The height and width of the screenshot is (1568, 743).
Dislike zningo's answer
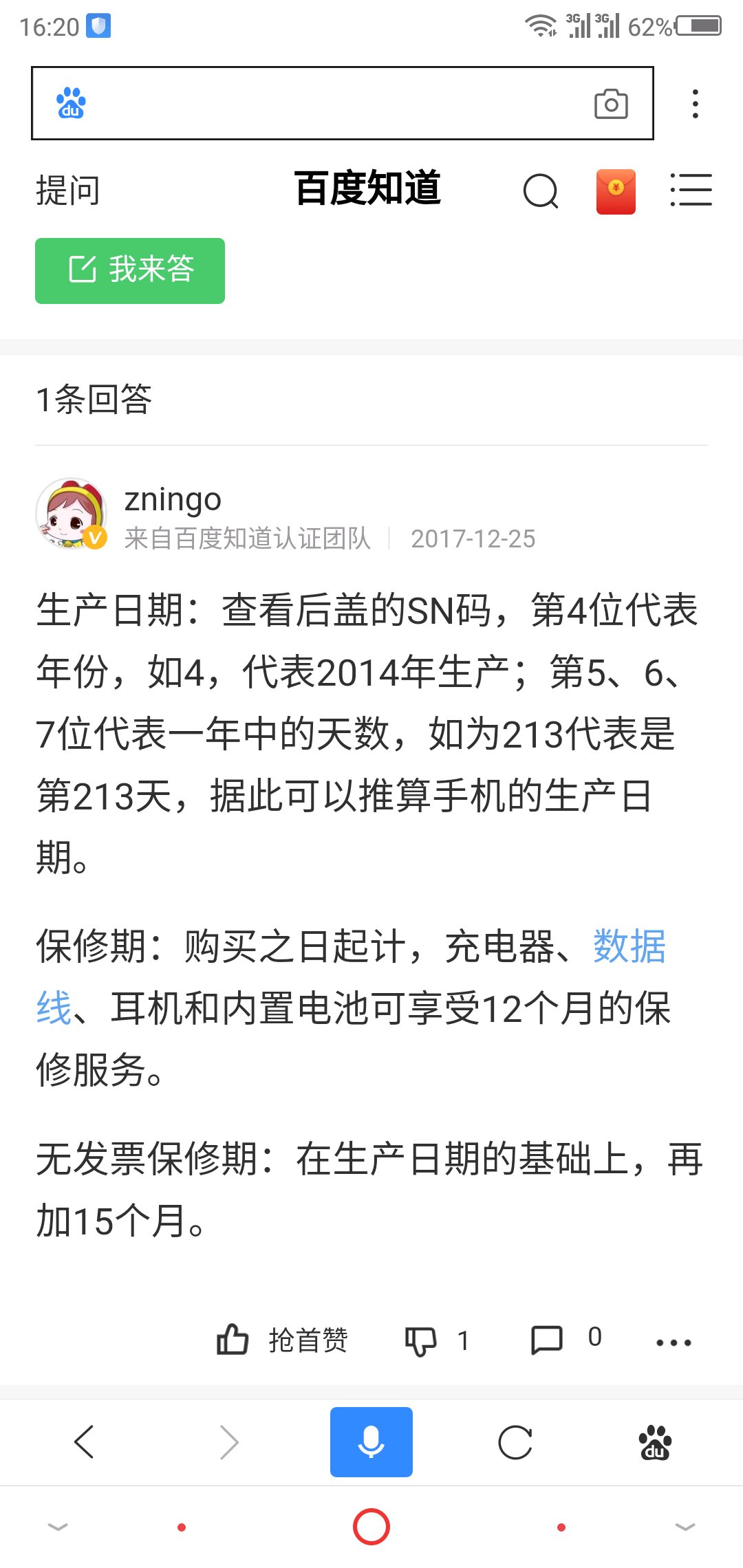click(x=437, y=1341)
